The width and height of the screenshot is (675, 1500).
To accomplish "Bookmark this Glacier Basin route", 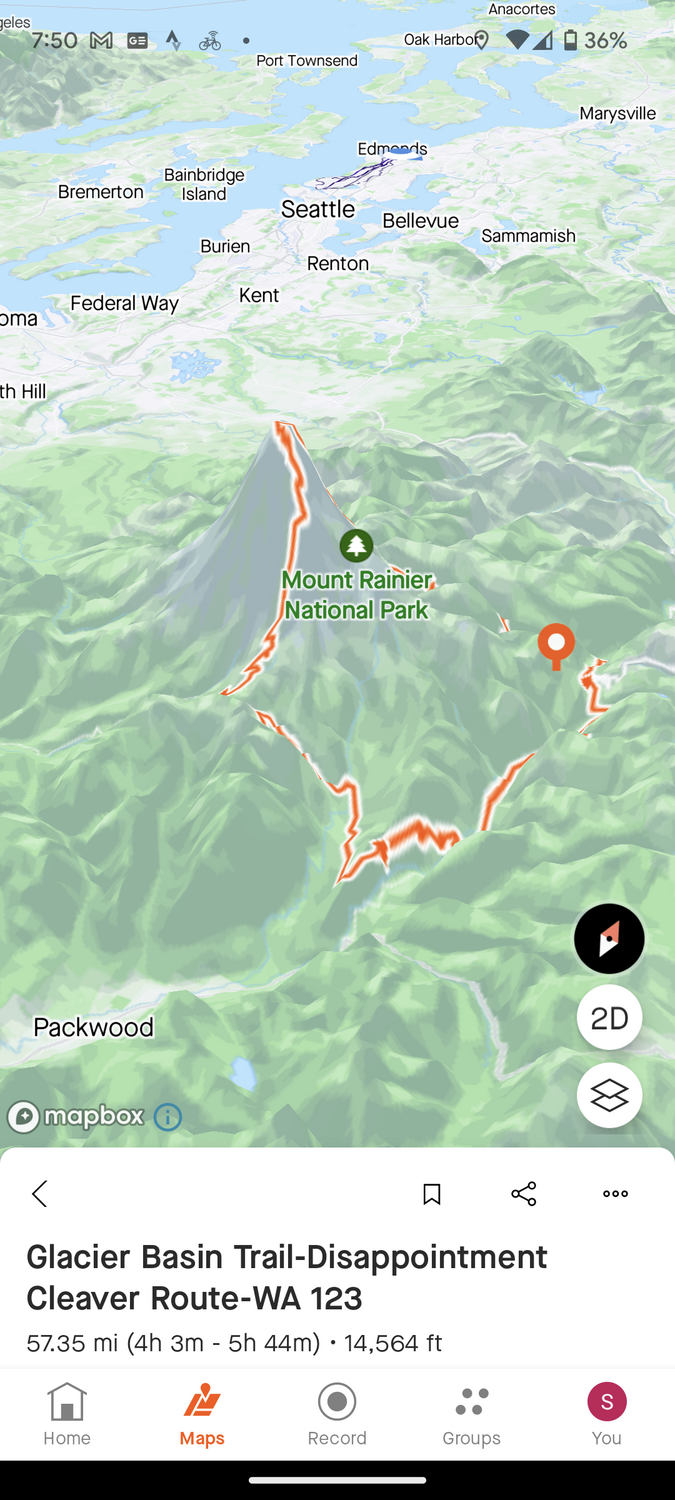I will point(432,1194).
